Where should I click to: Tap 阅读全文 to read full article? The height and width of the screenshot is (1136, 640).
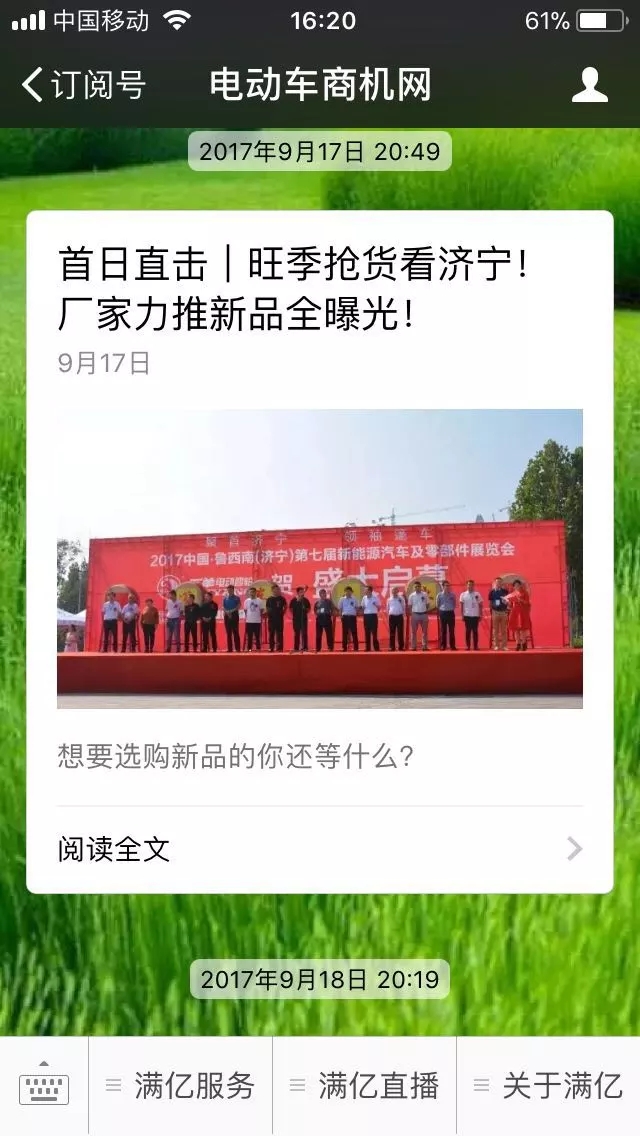(x=319, y=849)
